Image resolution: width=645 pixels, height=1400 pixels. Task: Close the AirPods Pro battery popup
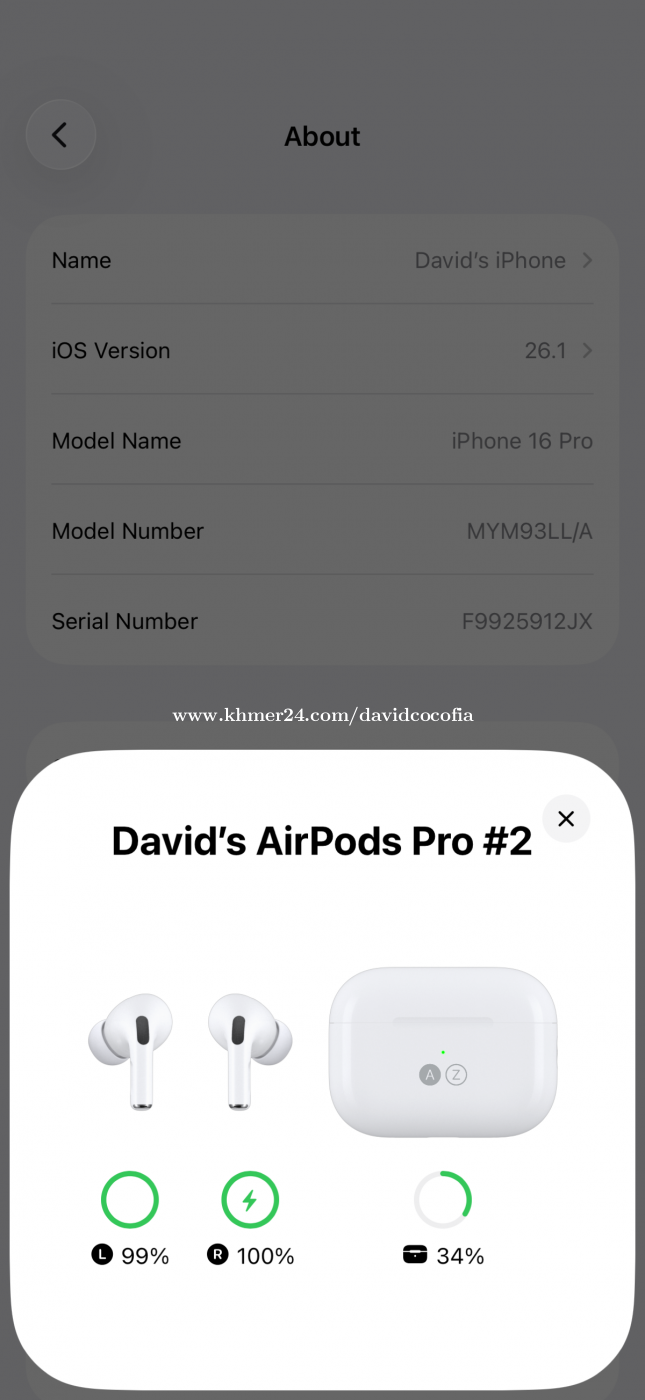pos(566,819)
